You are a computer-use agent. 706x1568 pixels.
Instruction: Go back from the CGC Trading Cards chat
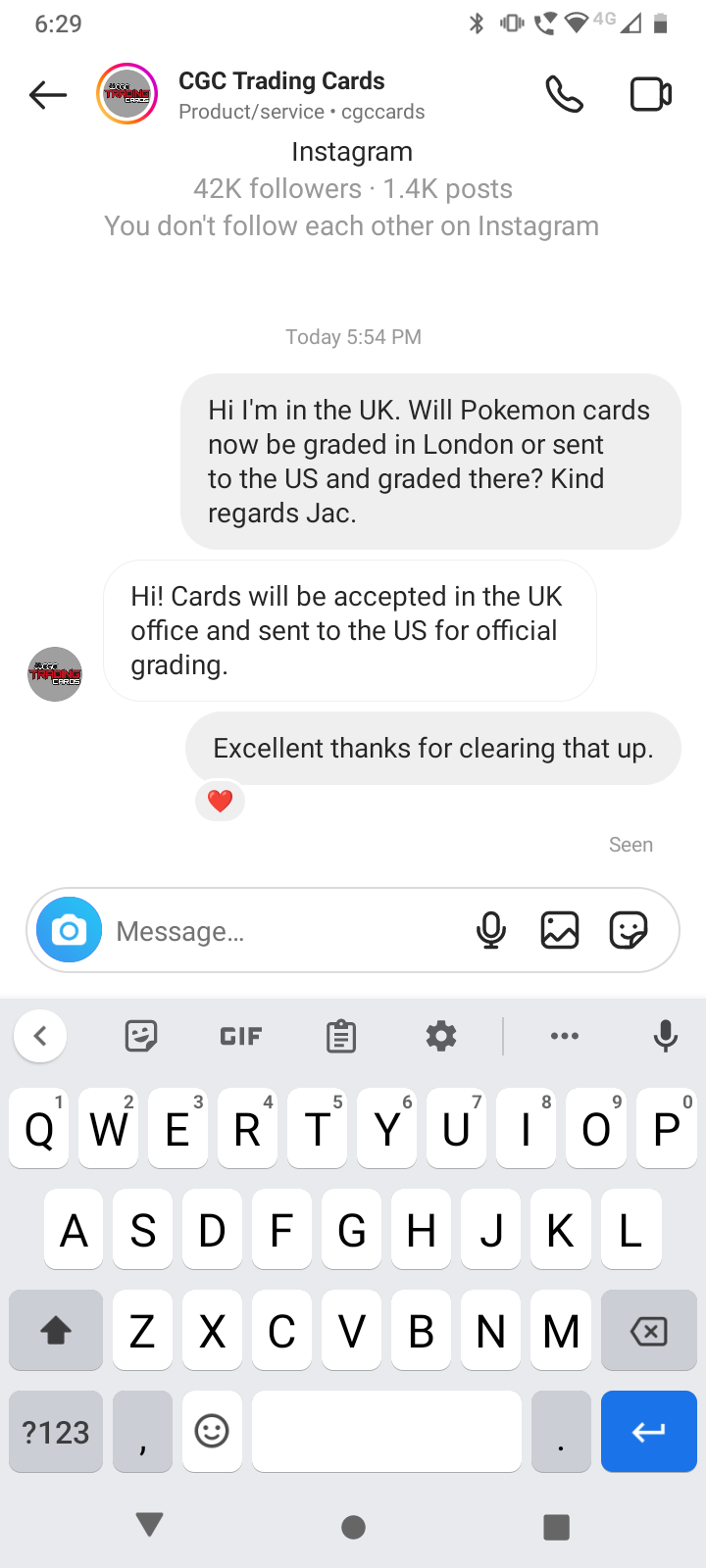tap(48, 95)
